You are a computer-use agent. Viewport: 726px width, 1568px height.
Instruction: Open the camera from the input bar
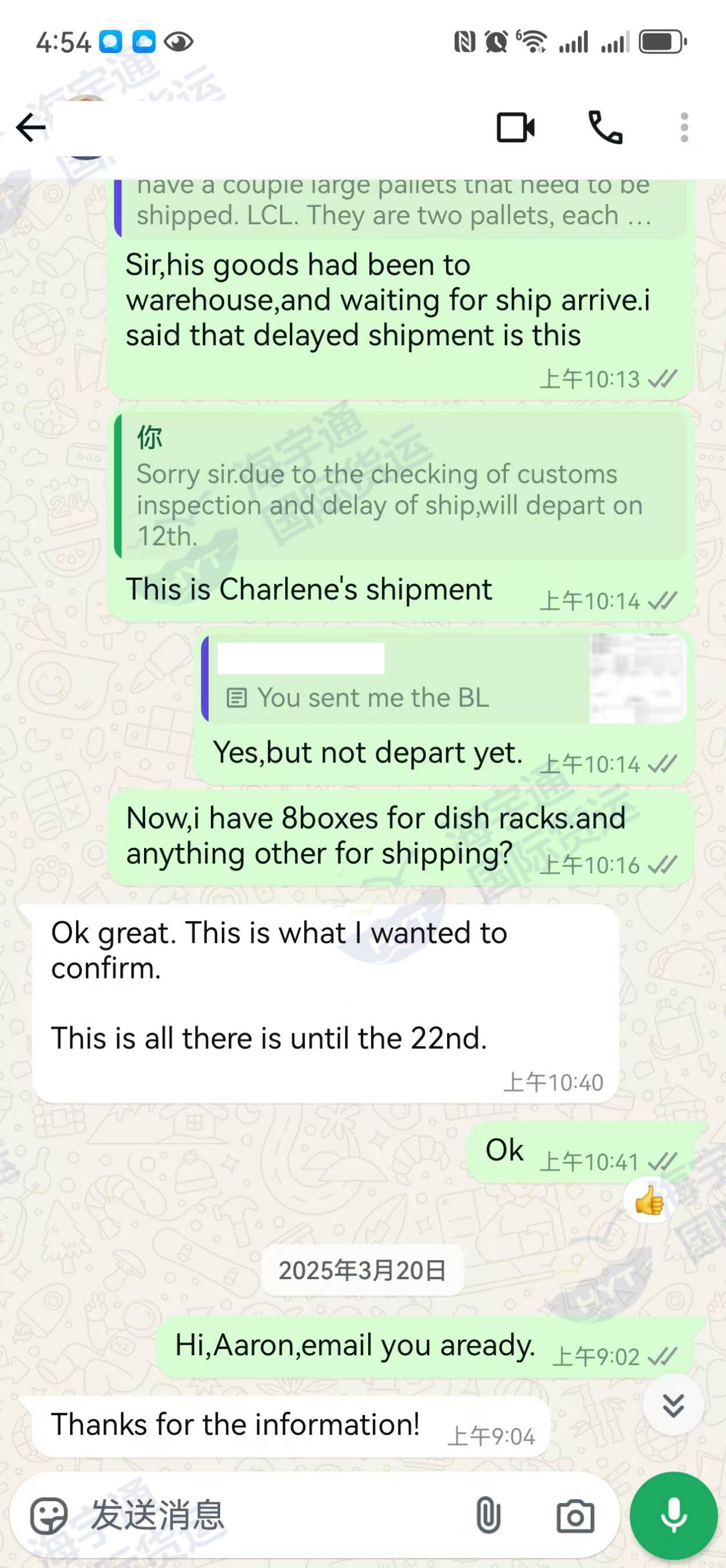(575, 1515)
